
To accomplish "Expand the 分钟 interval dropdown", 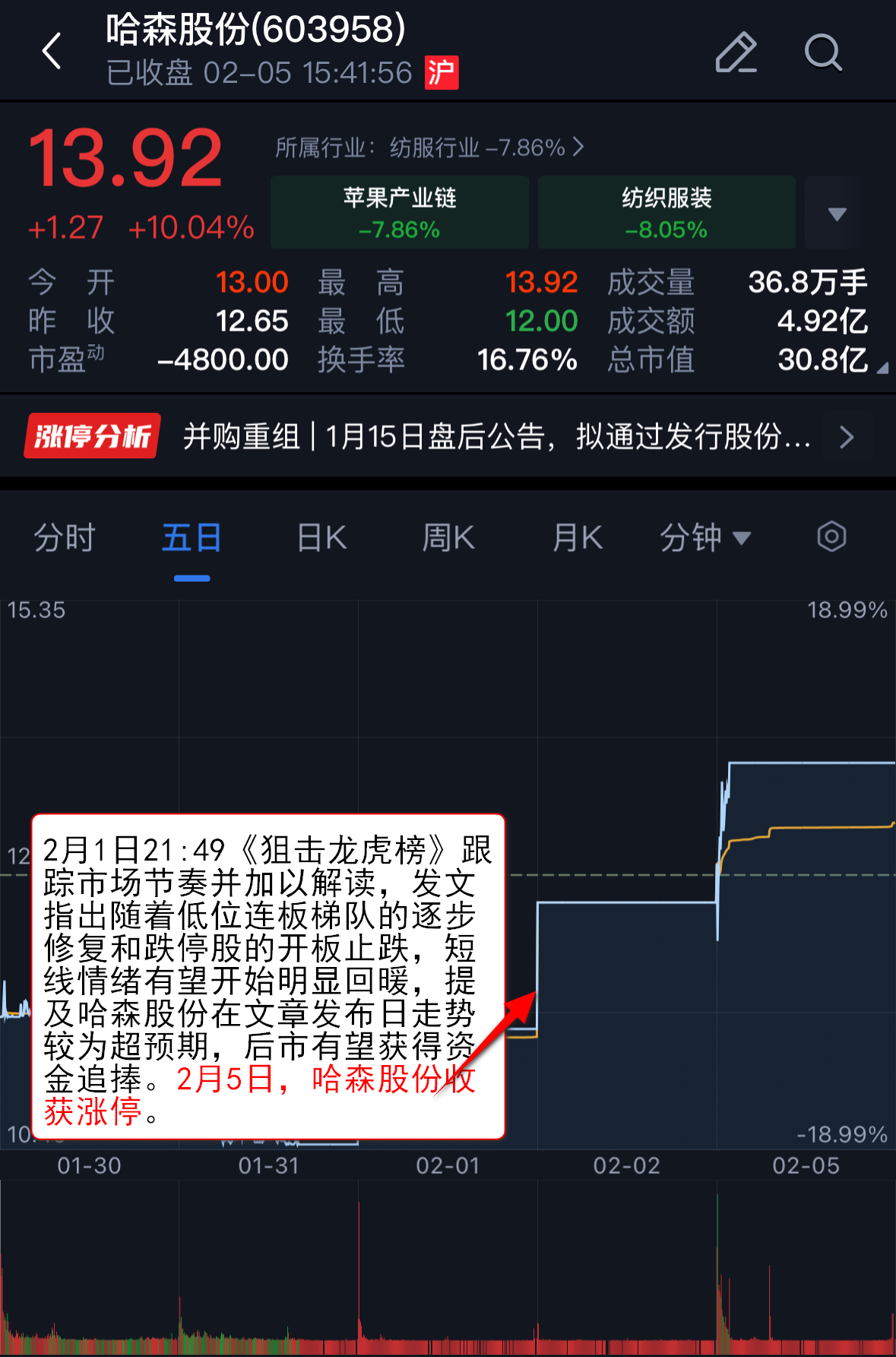I will [704, 538].
